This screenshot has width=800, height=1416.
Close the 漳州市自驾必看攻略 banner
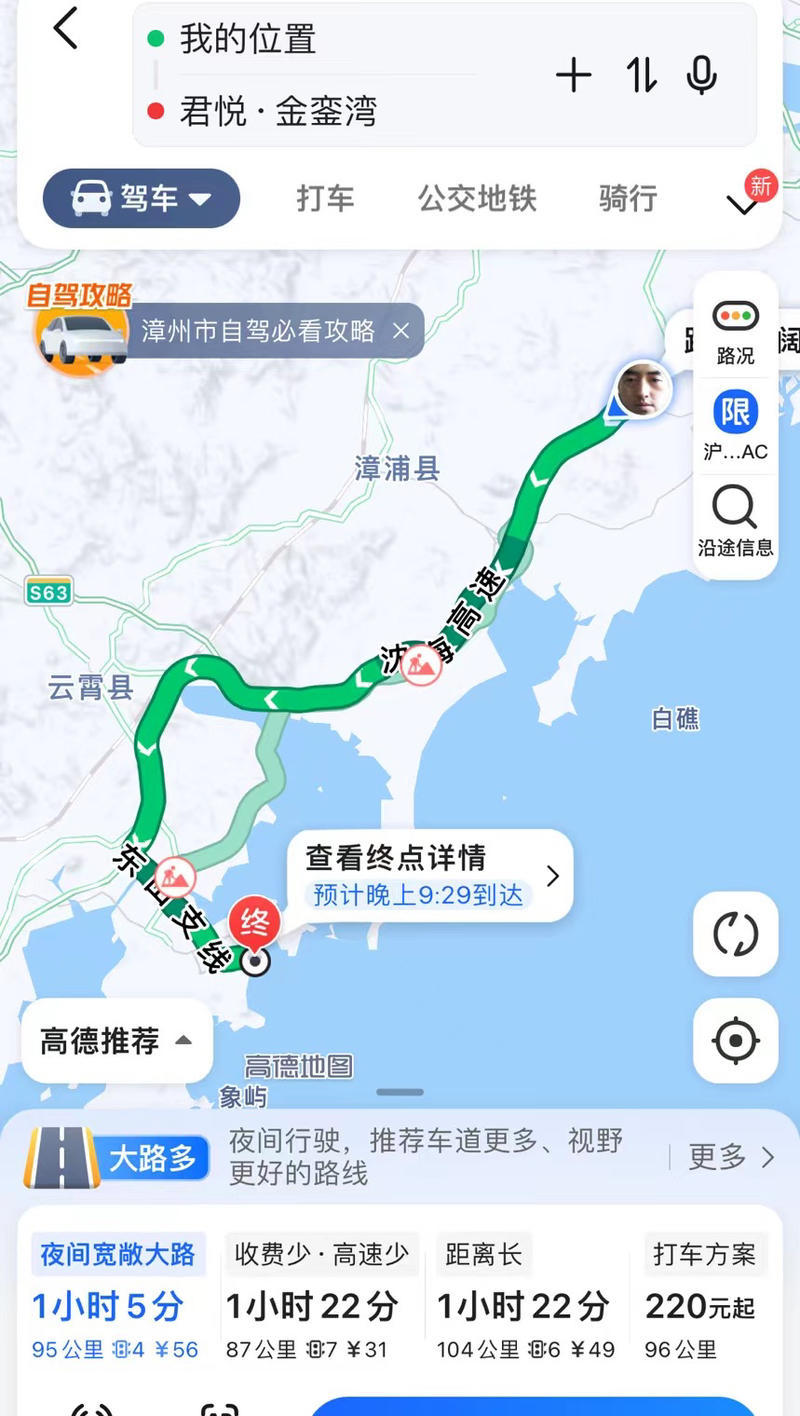pyautogui.click(x=401, y=331)
